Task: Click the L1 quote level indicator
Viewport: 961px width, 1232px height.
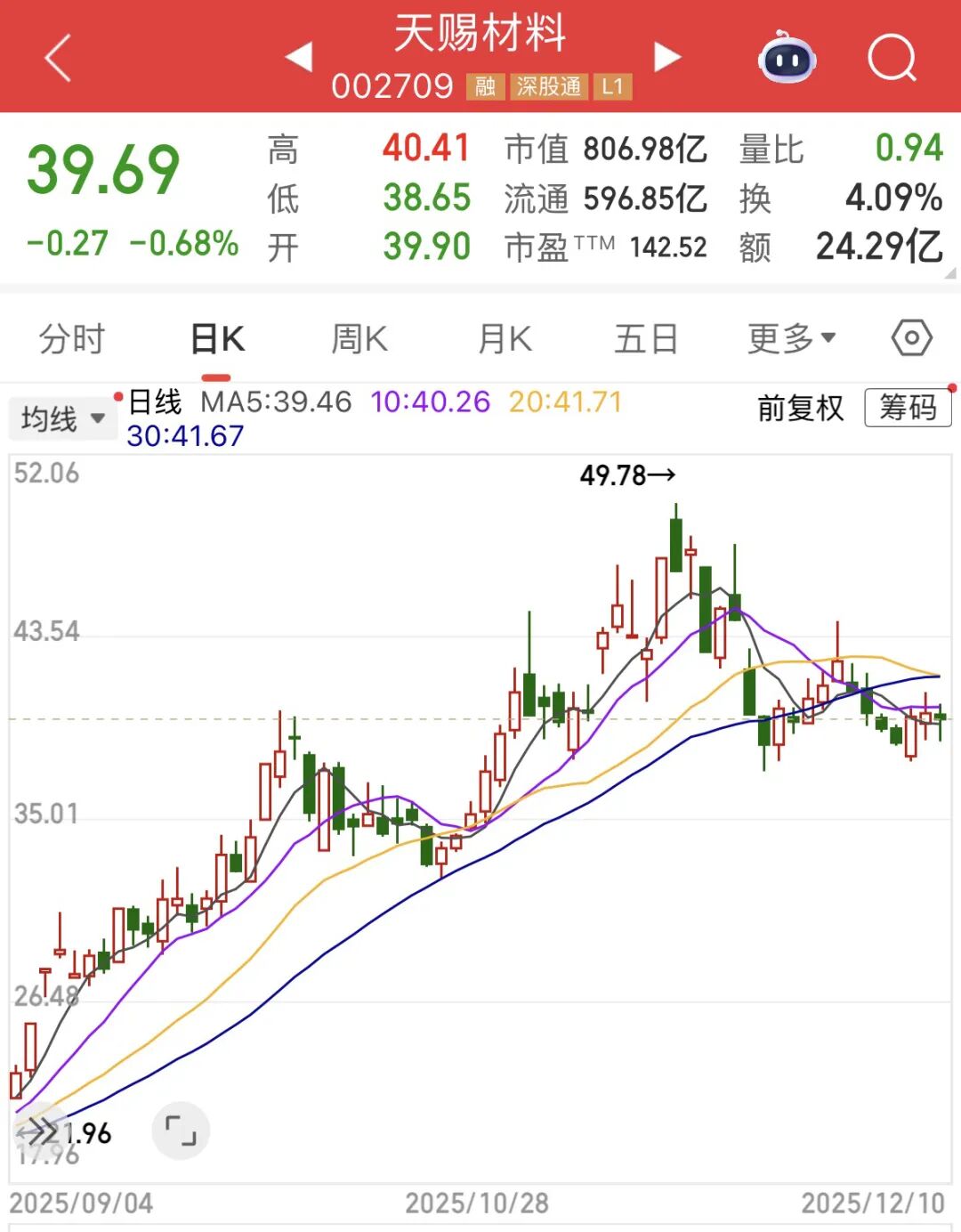Action: tap(613, 87)
